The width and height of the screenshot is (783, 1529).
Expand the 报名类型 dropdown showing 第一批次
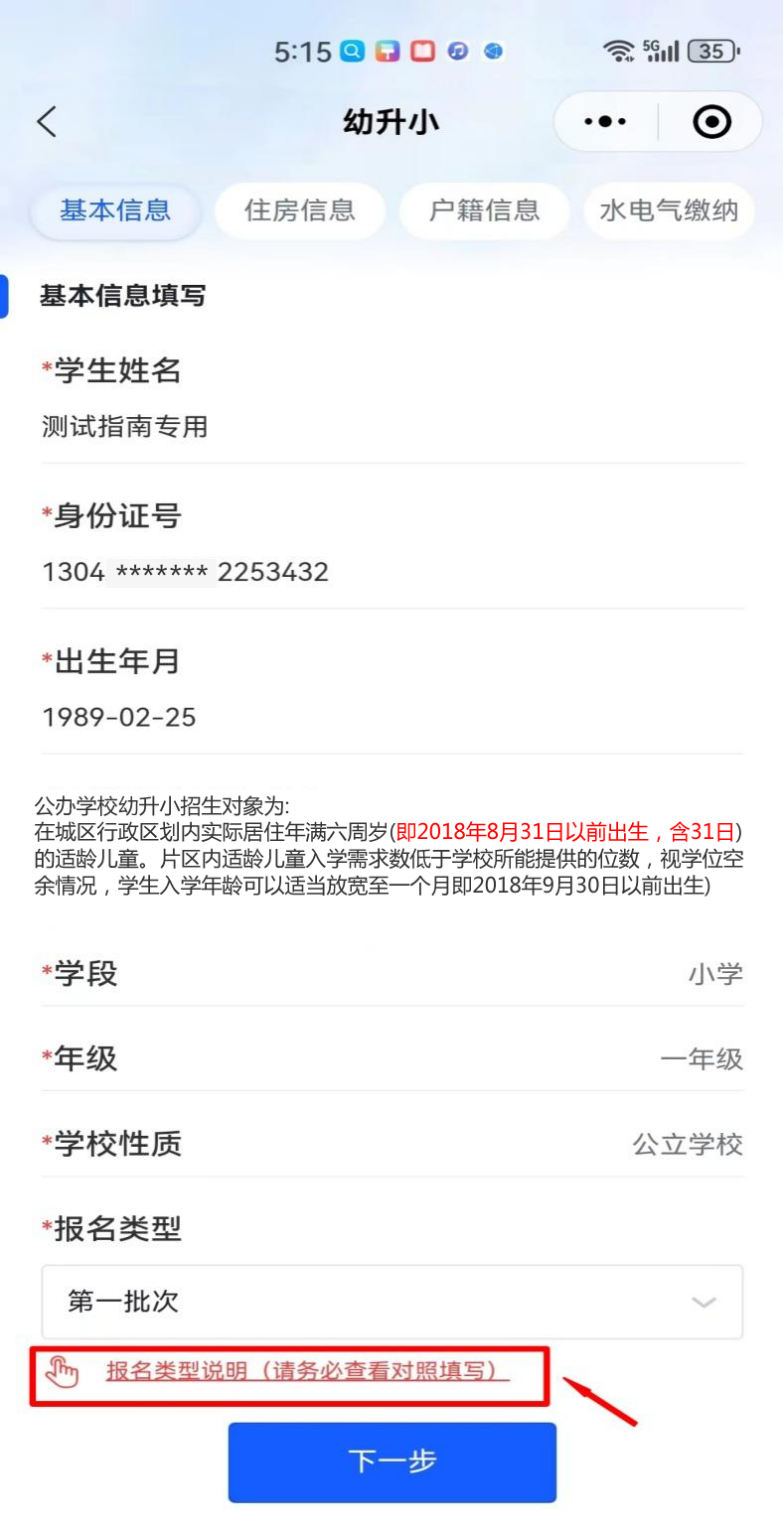tap(392, 1301)
